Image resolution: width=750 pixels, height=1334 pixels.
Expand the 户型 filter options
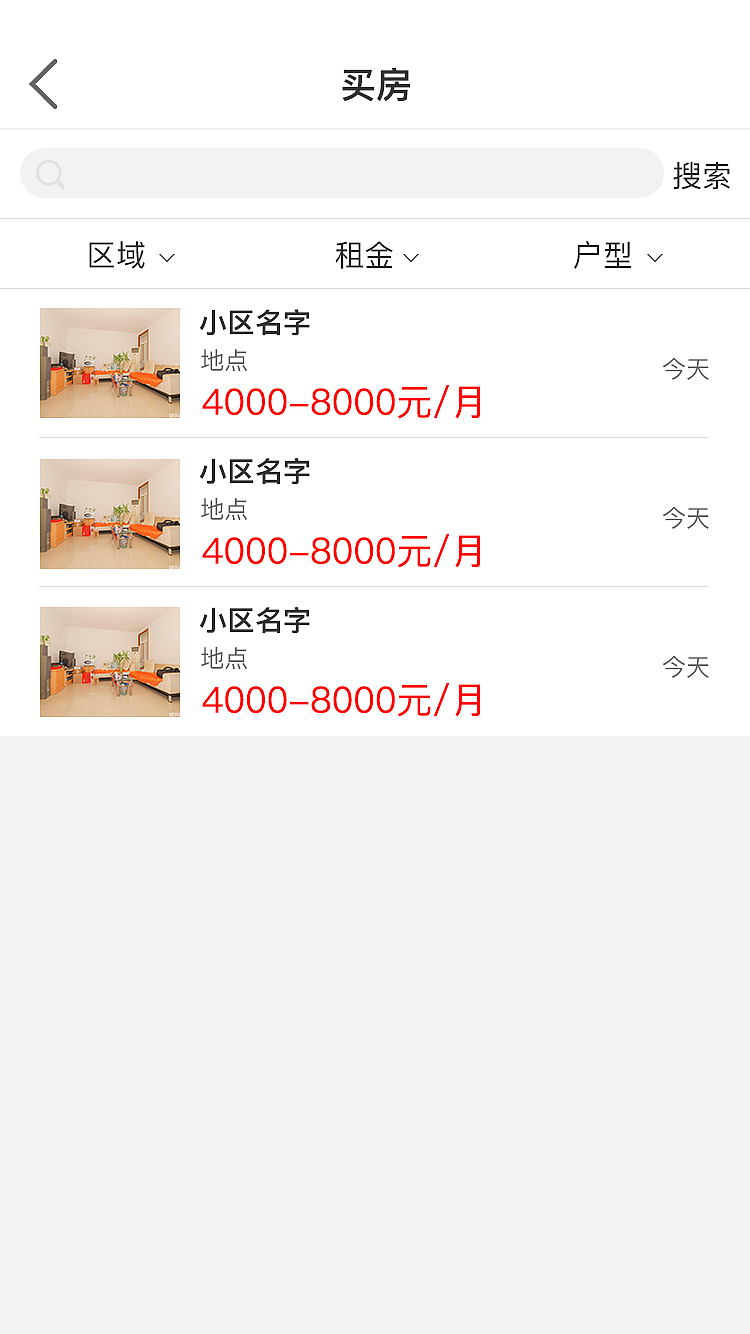point(618,256)
